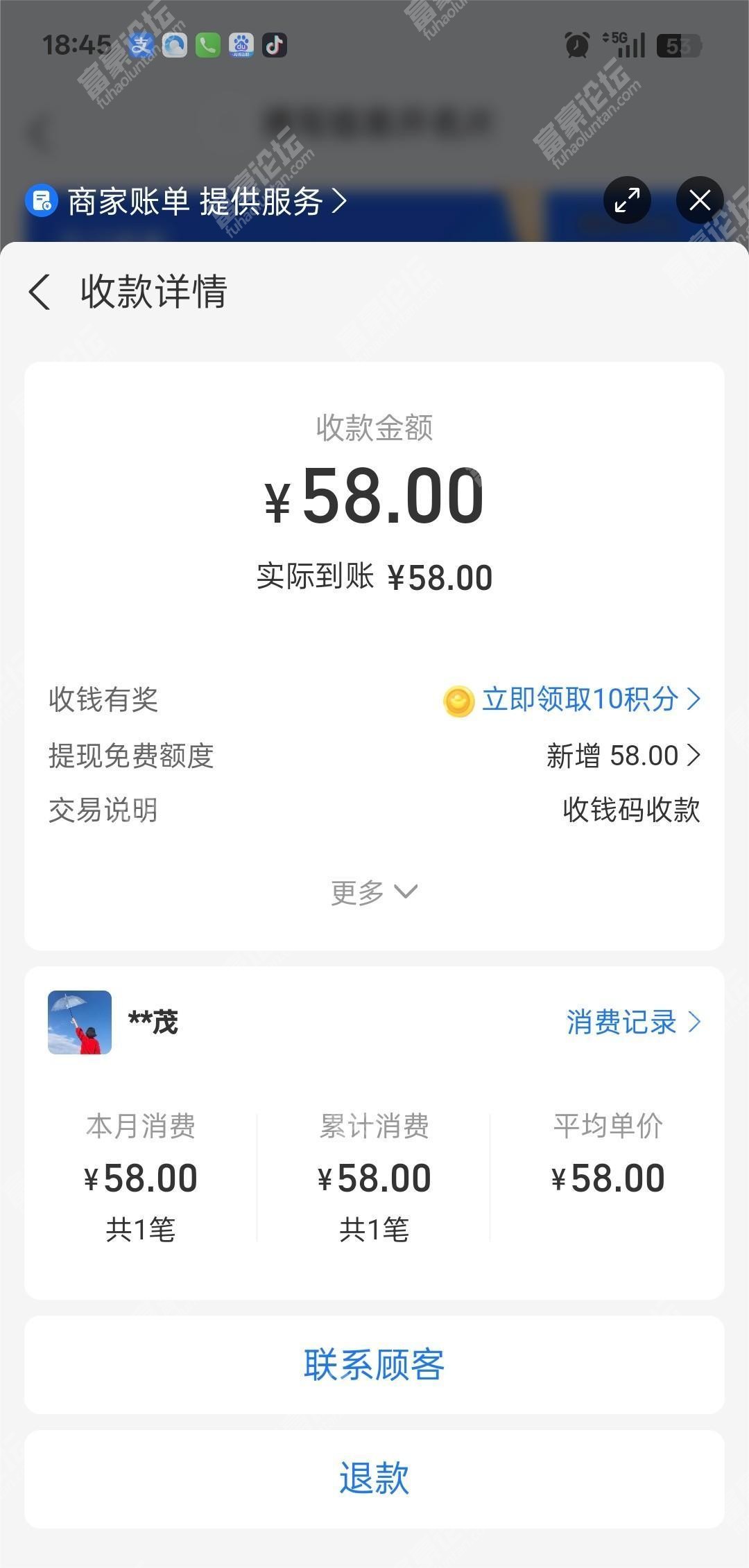Expand the panel to full screen
The width and height of the screenshot is (749, 1568).
627,200
